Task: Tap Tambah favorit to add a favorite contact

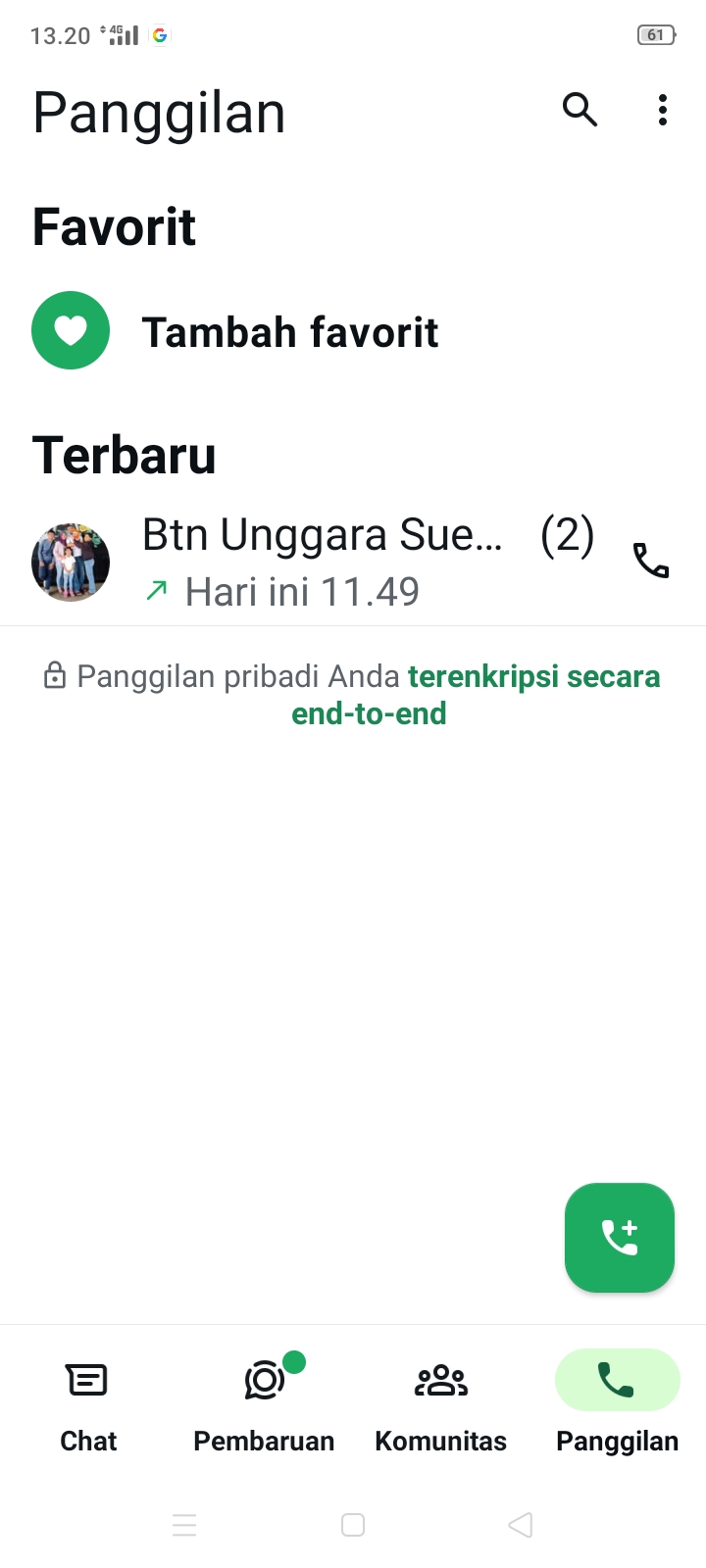Action: click(x=290, y=332)
